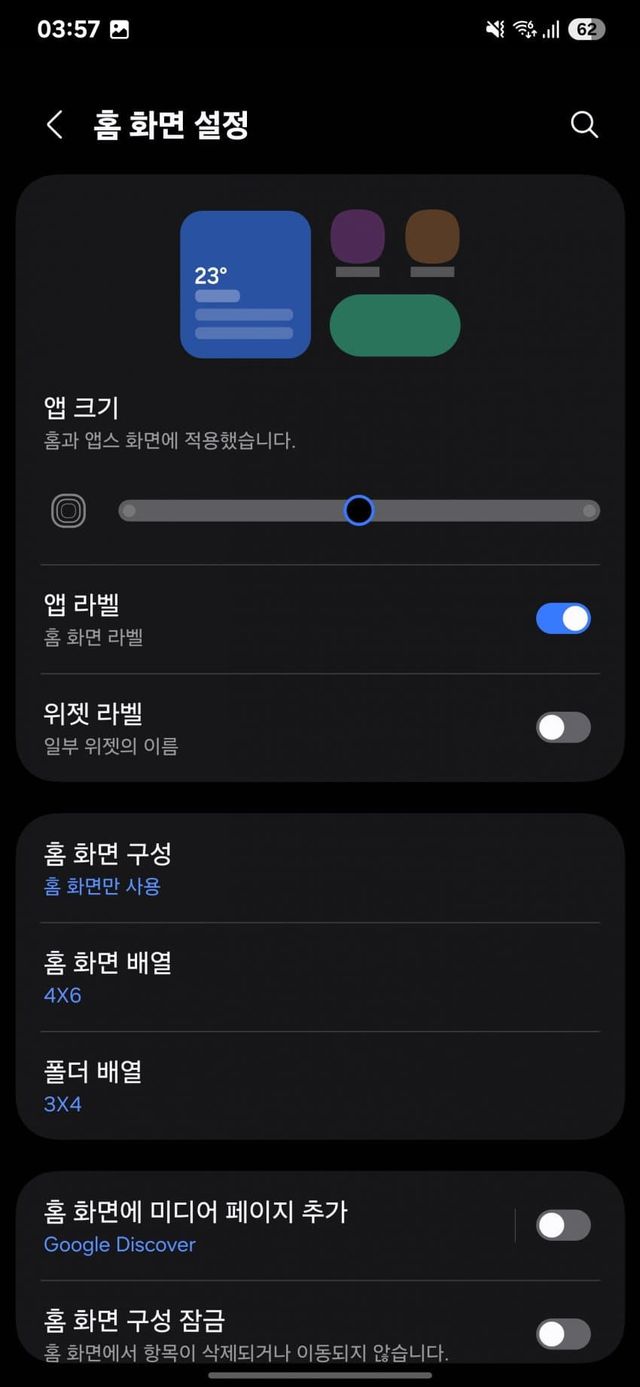Enable the 미디어 페이지 추가 switch

(x=563, y=1225)
